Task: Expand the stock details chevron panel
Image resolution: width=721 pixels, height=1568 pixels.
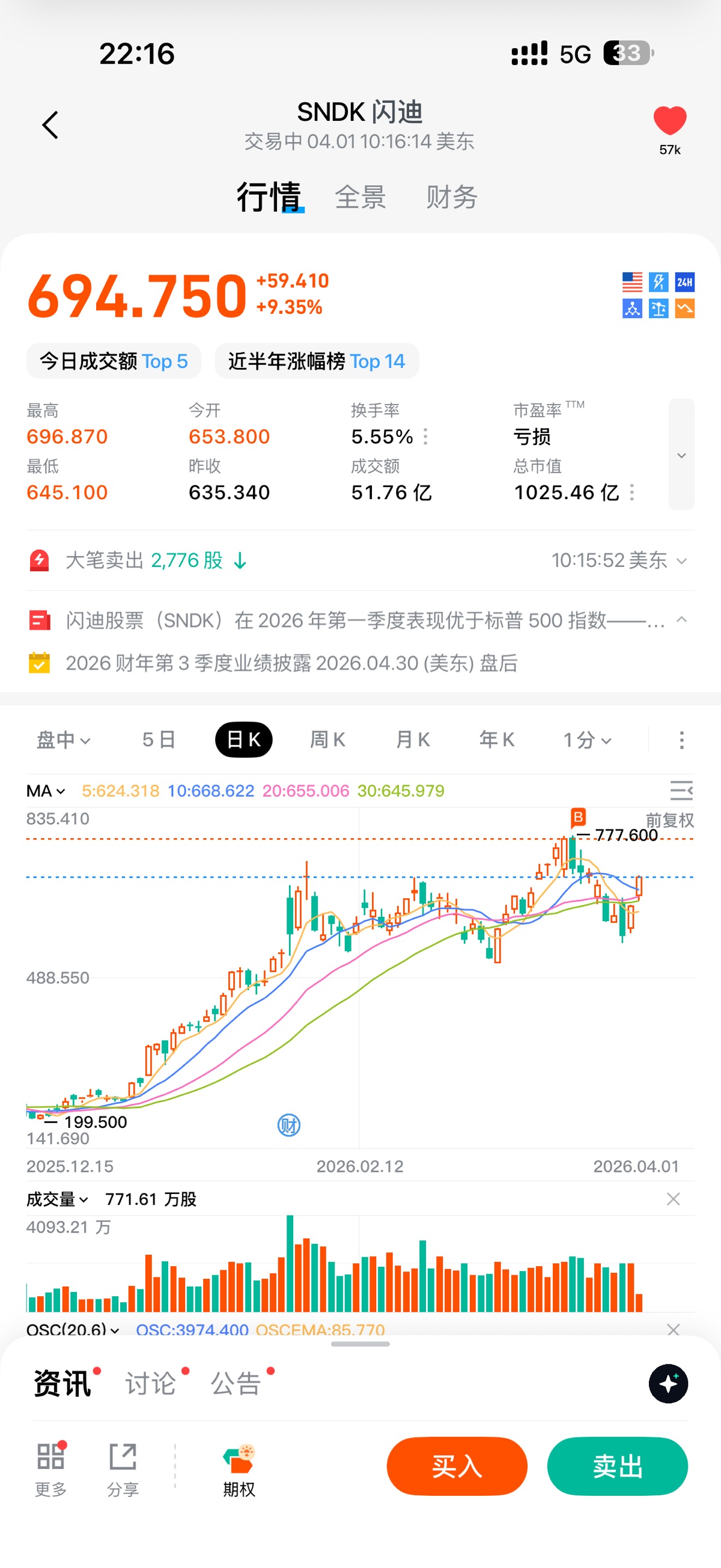Action: (681, 455)
